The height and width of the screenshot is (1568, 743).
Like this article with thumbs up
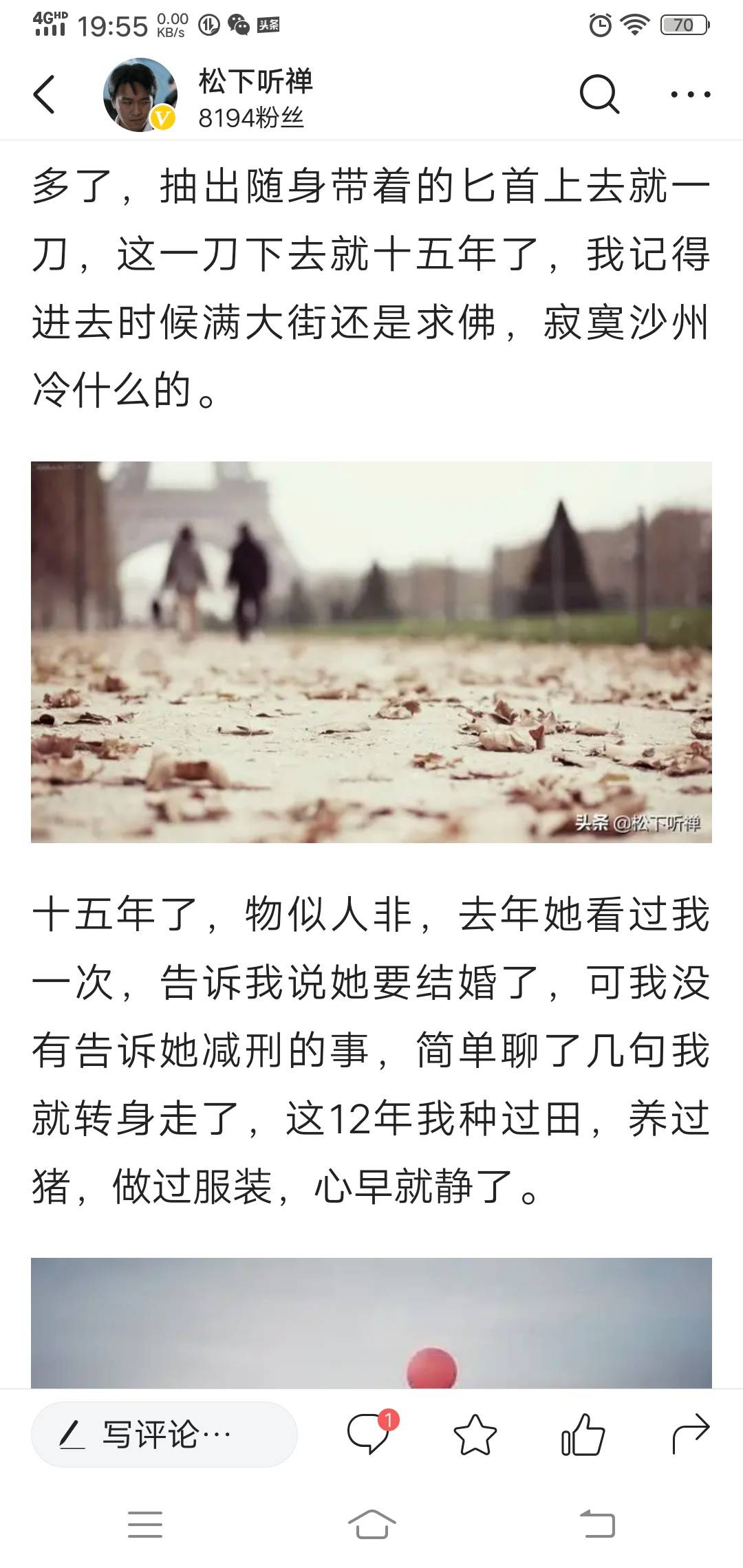tap(583, 1435)
